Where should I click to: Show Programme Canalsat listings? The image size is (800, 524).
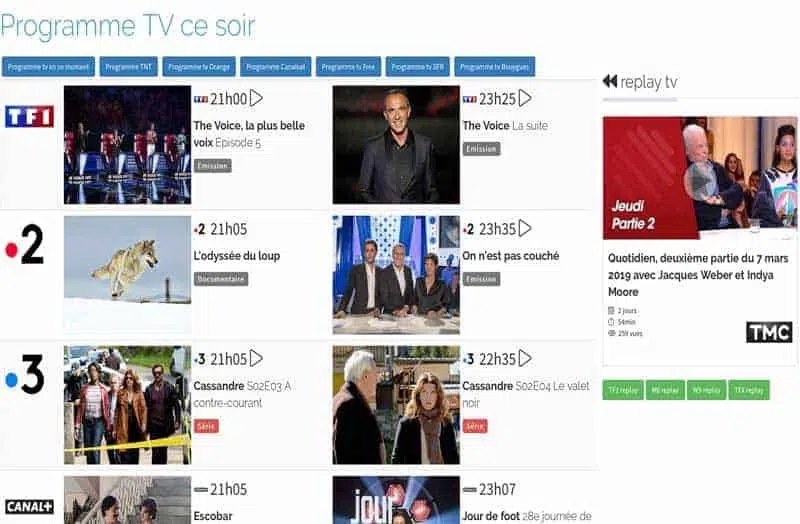[276, 67]
